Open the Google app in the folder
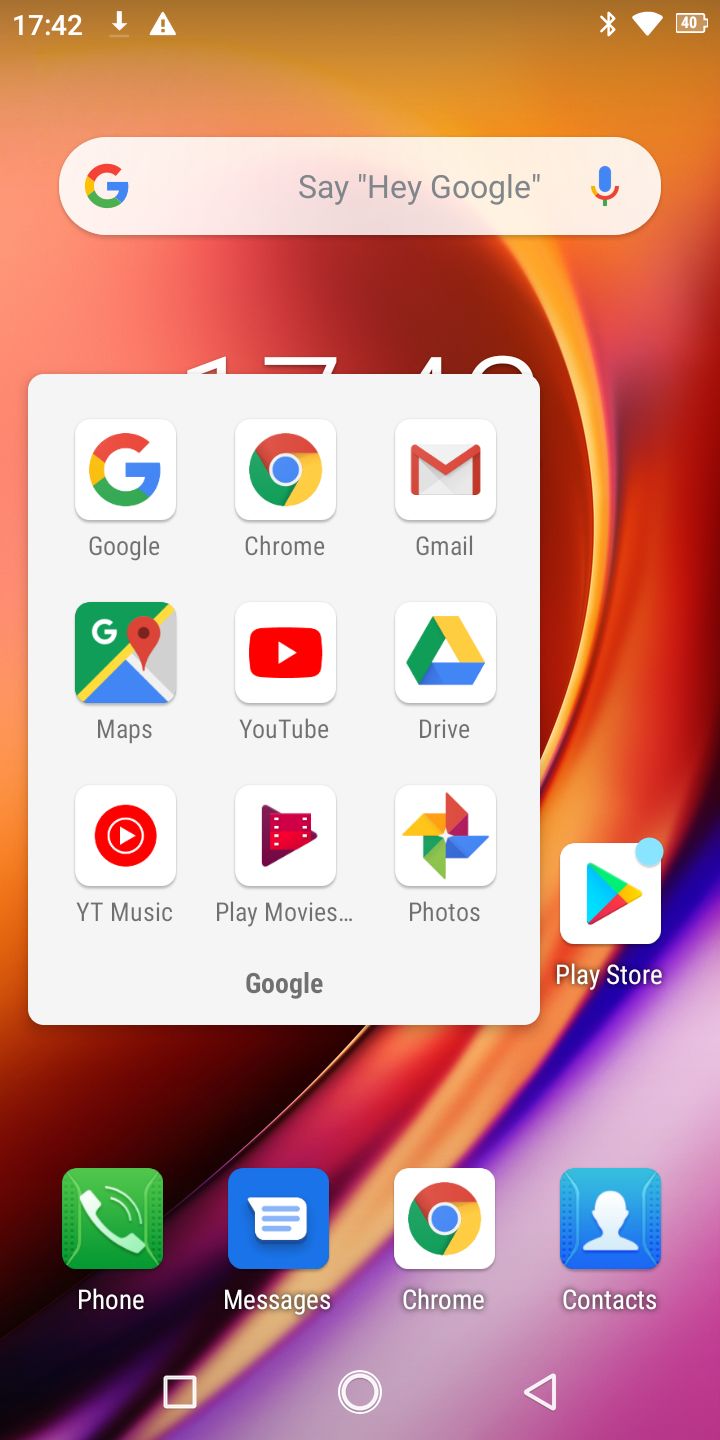 click(125, 471)
